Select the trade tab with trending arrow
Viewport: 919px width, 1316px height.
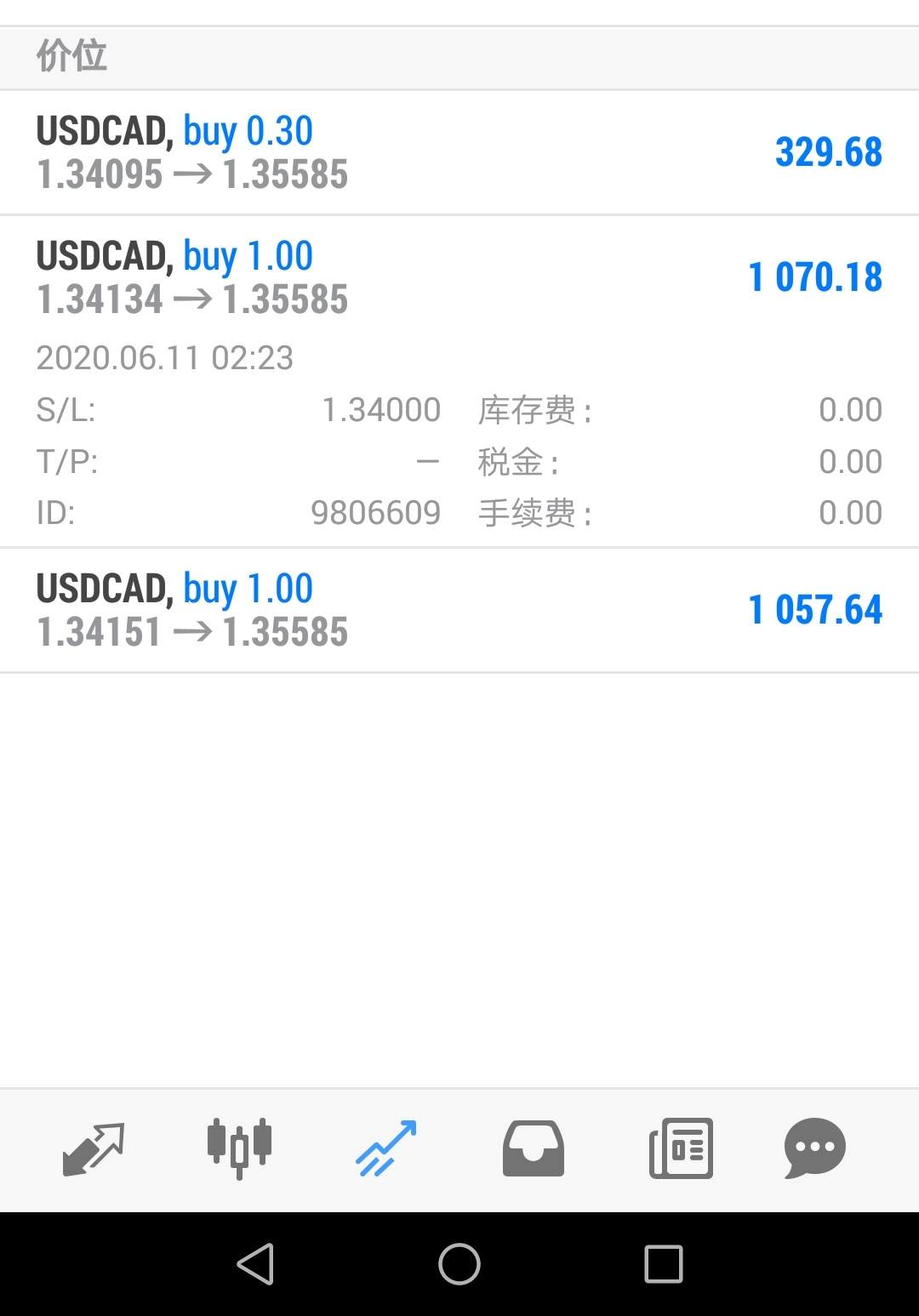[386, 1148]
